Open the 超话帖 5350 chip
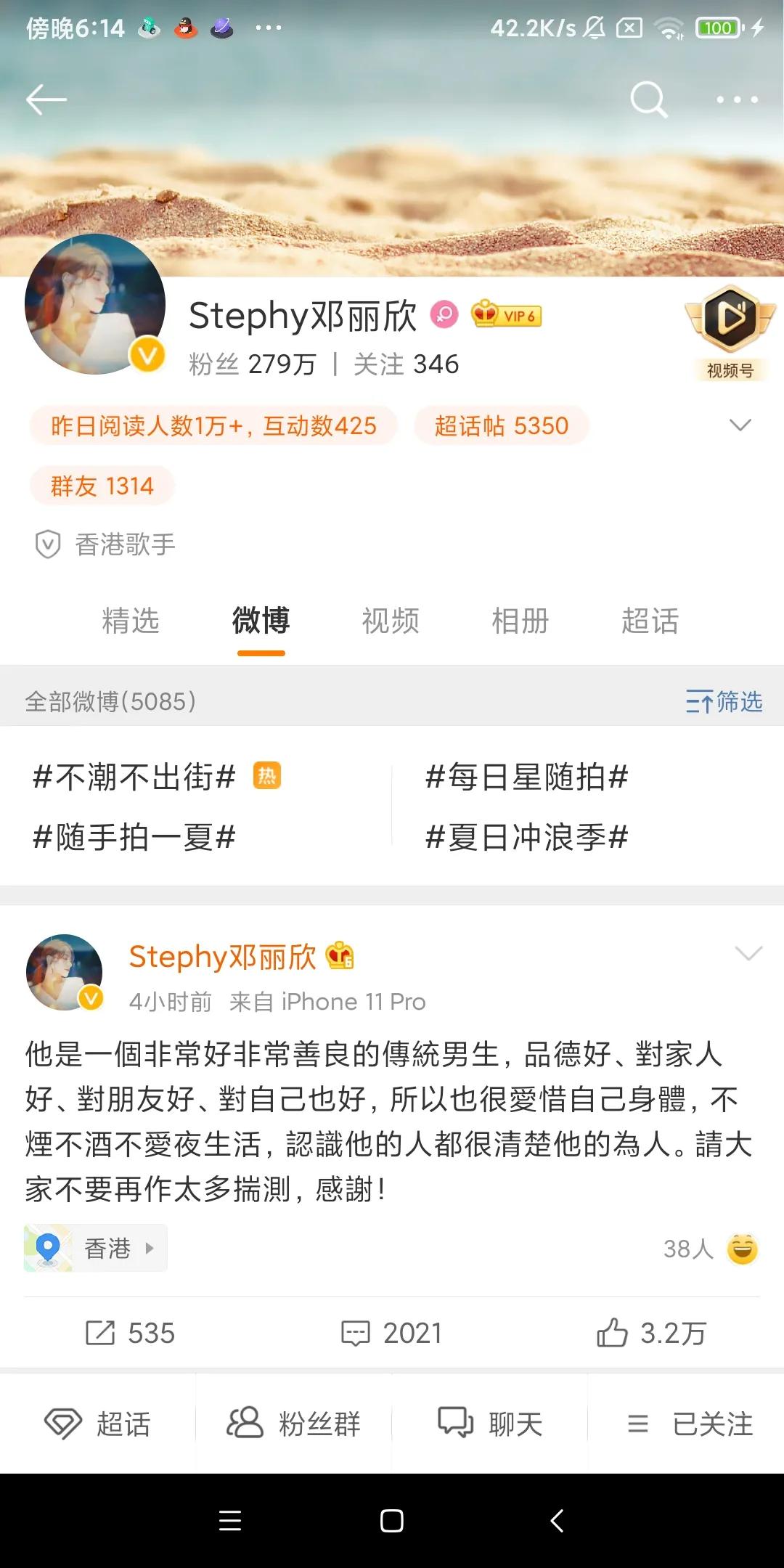This screenshot has width=784, height=1568. pyautogui.click(x=501, y=425)
